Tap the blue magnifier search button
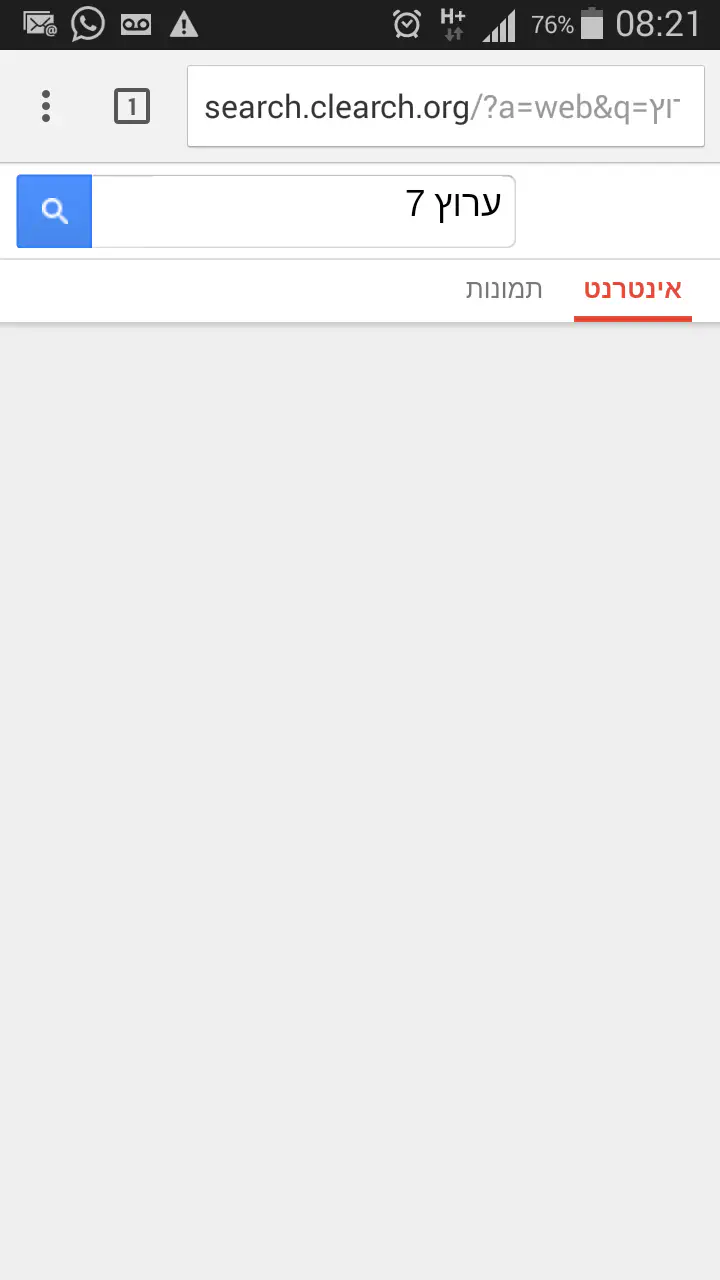The image size is (720, 1280). coord(55,211)
